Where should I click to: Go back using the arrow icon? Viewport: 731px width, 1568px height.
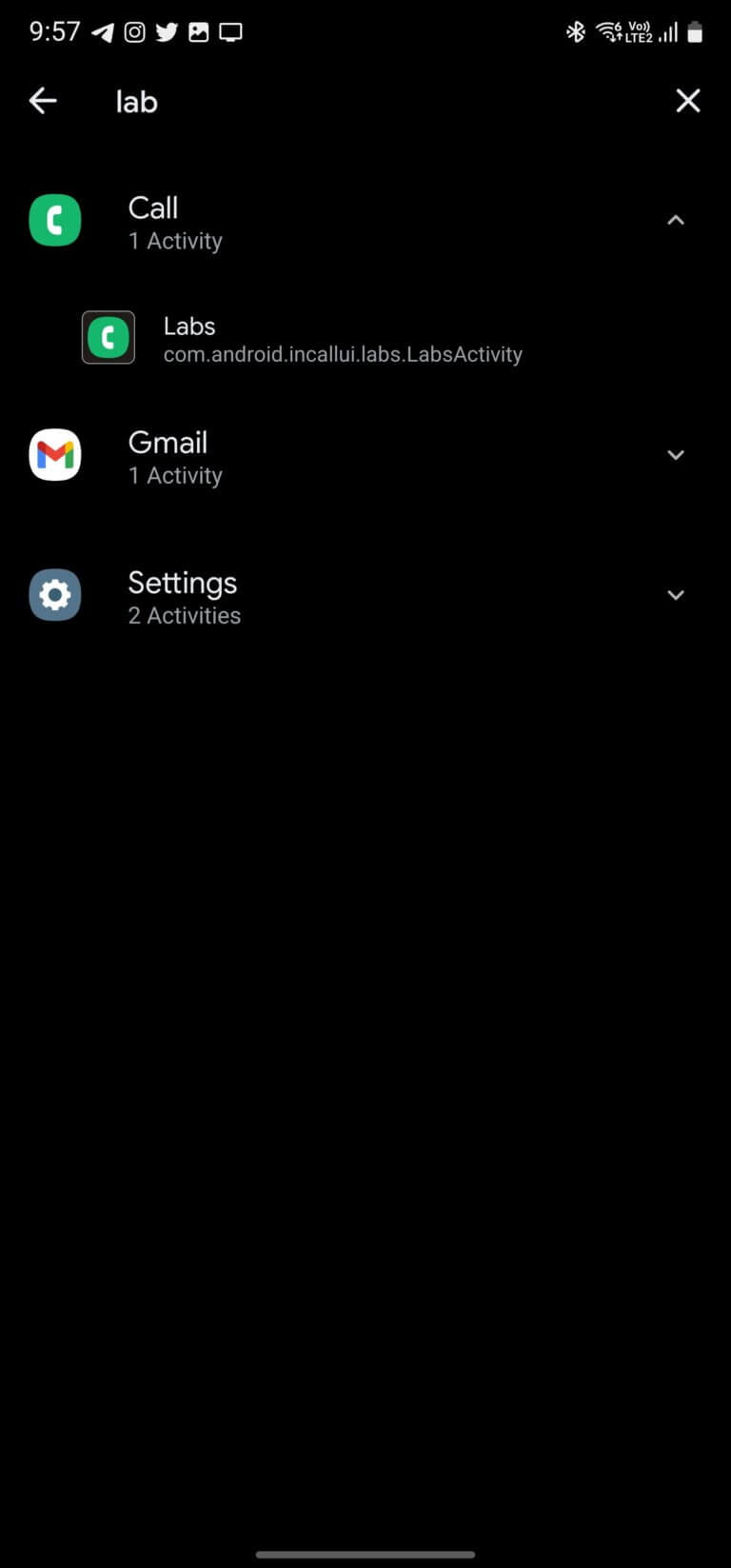[x=43, y=101]
